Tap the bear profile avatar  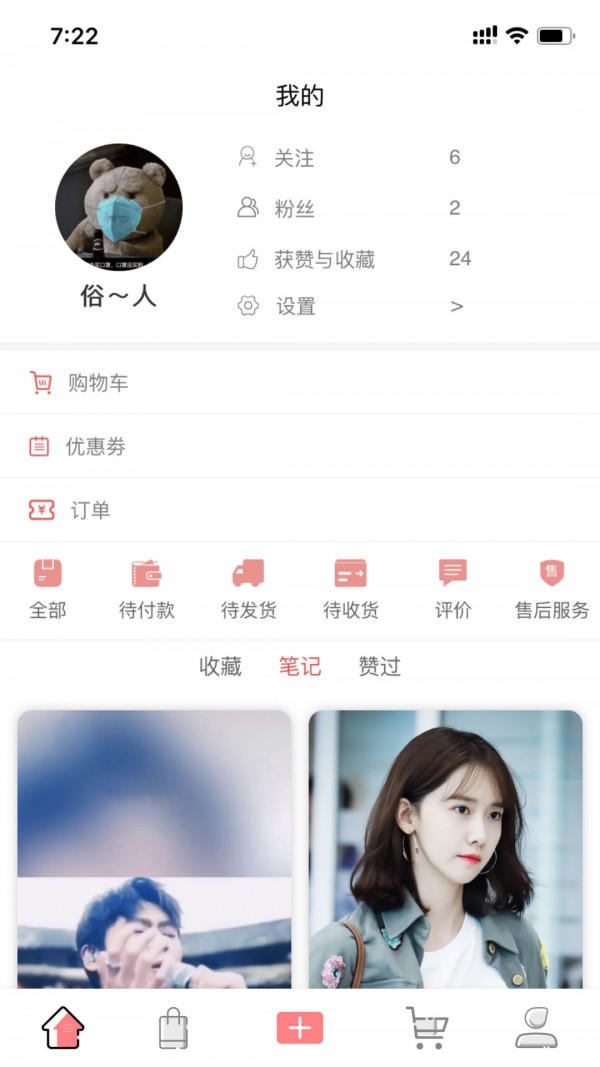click(119, 208)
